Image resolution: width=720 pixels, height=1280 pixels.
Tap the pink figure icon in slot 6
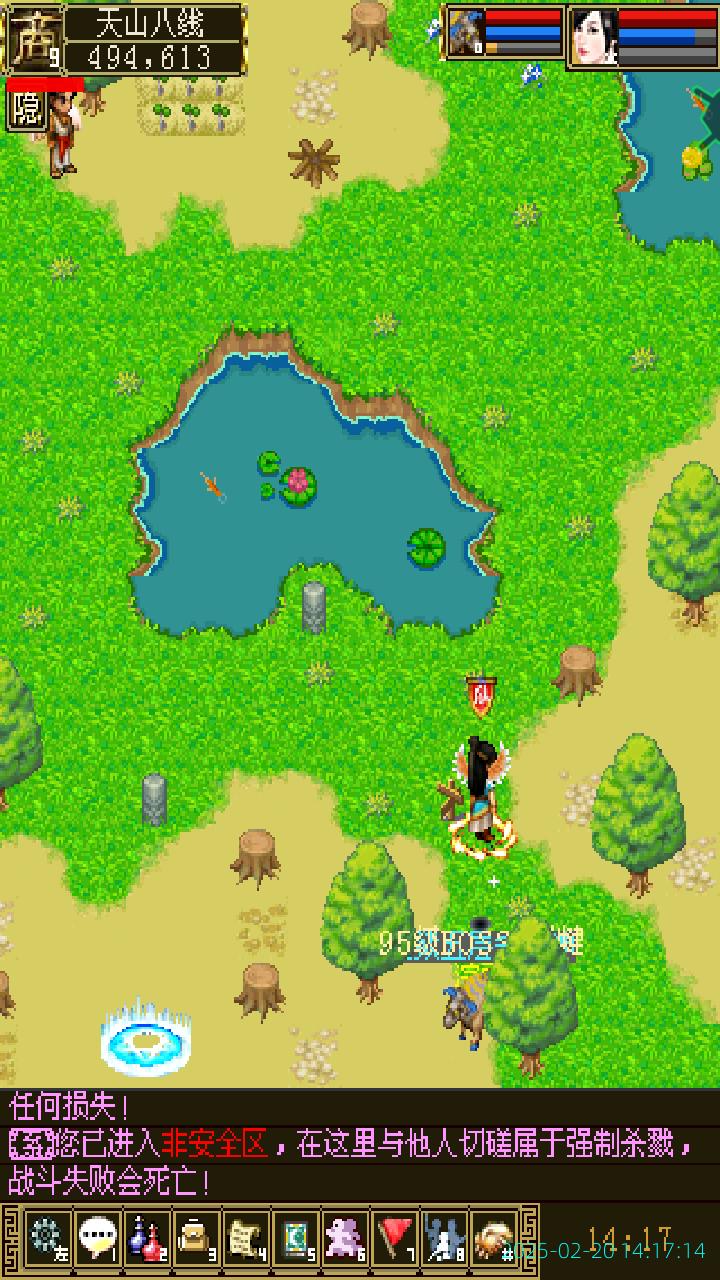tap(345, 1237)
